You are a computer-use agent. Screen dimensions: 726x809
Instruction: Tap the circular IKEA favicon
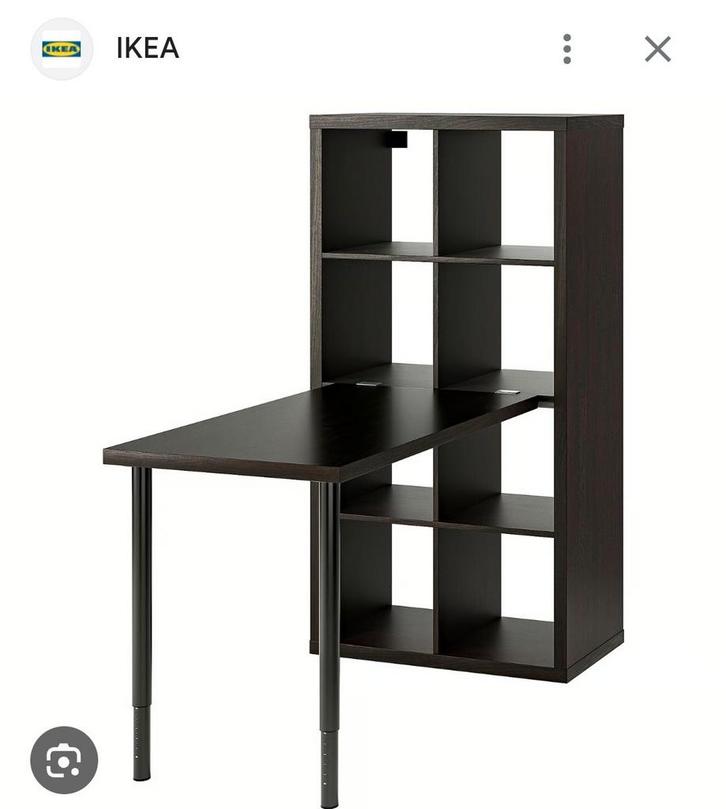click(62, 46)
